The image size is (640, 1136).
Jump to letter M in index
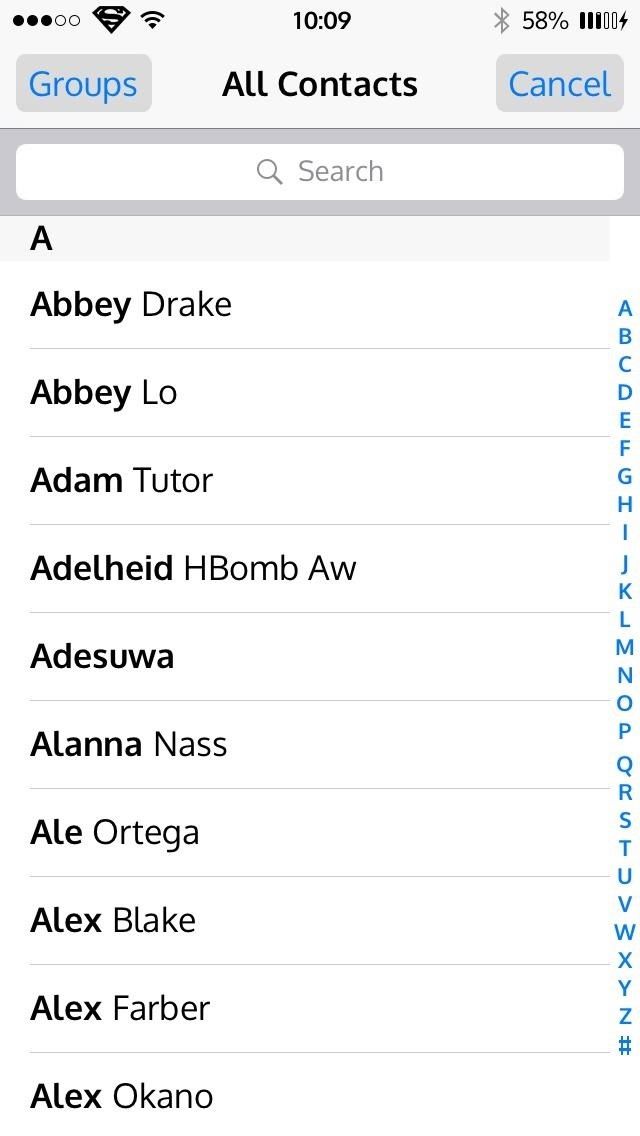click(x=625, y=647)
